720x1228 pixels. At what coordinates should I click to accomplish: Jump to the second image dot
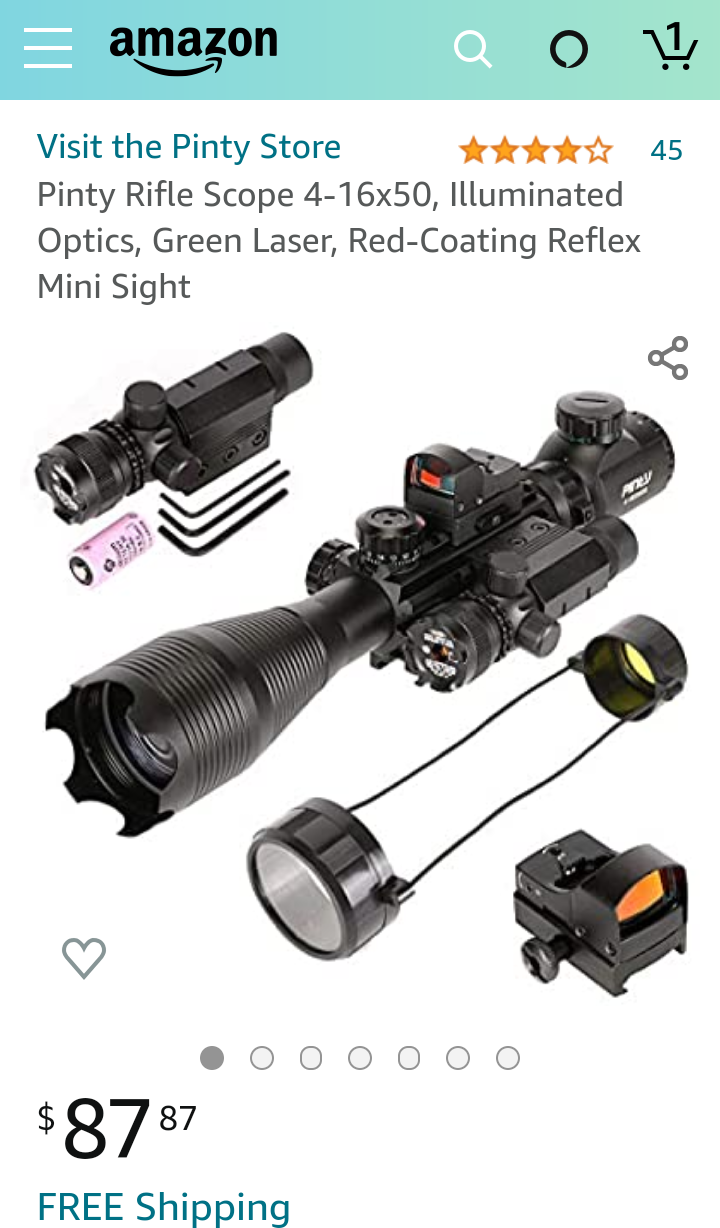click(x=262, y=1058)
